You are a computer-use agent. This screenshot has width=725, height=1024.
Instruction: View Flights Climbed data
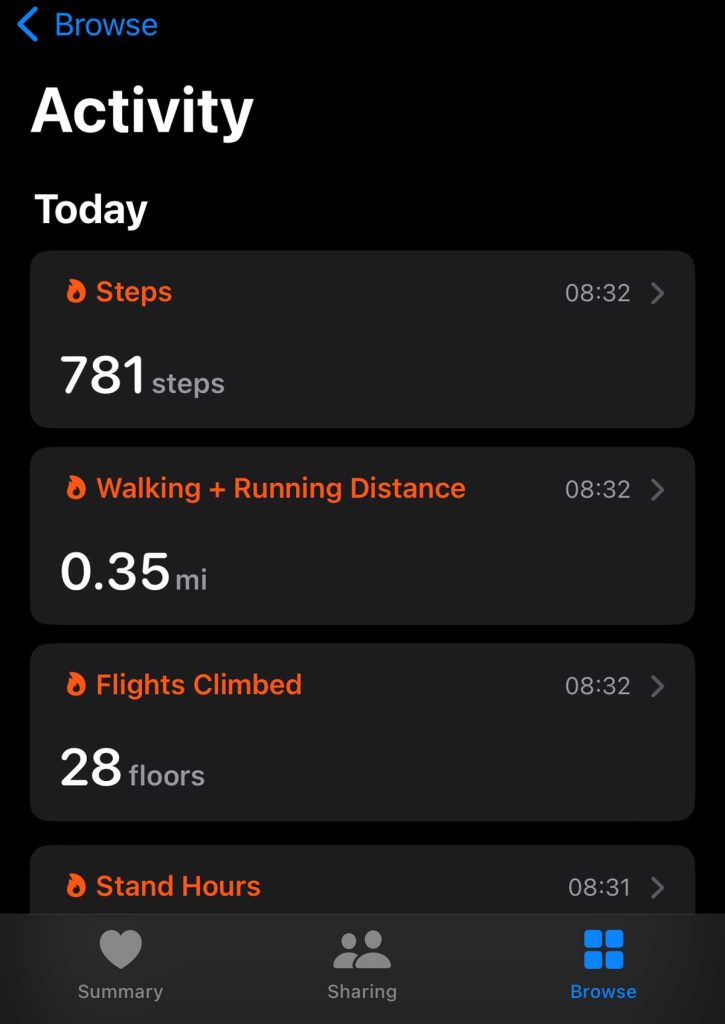coord(362,732)
